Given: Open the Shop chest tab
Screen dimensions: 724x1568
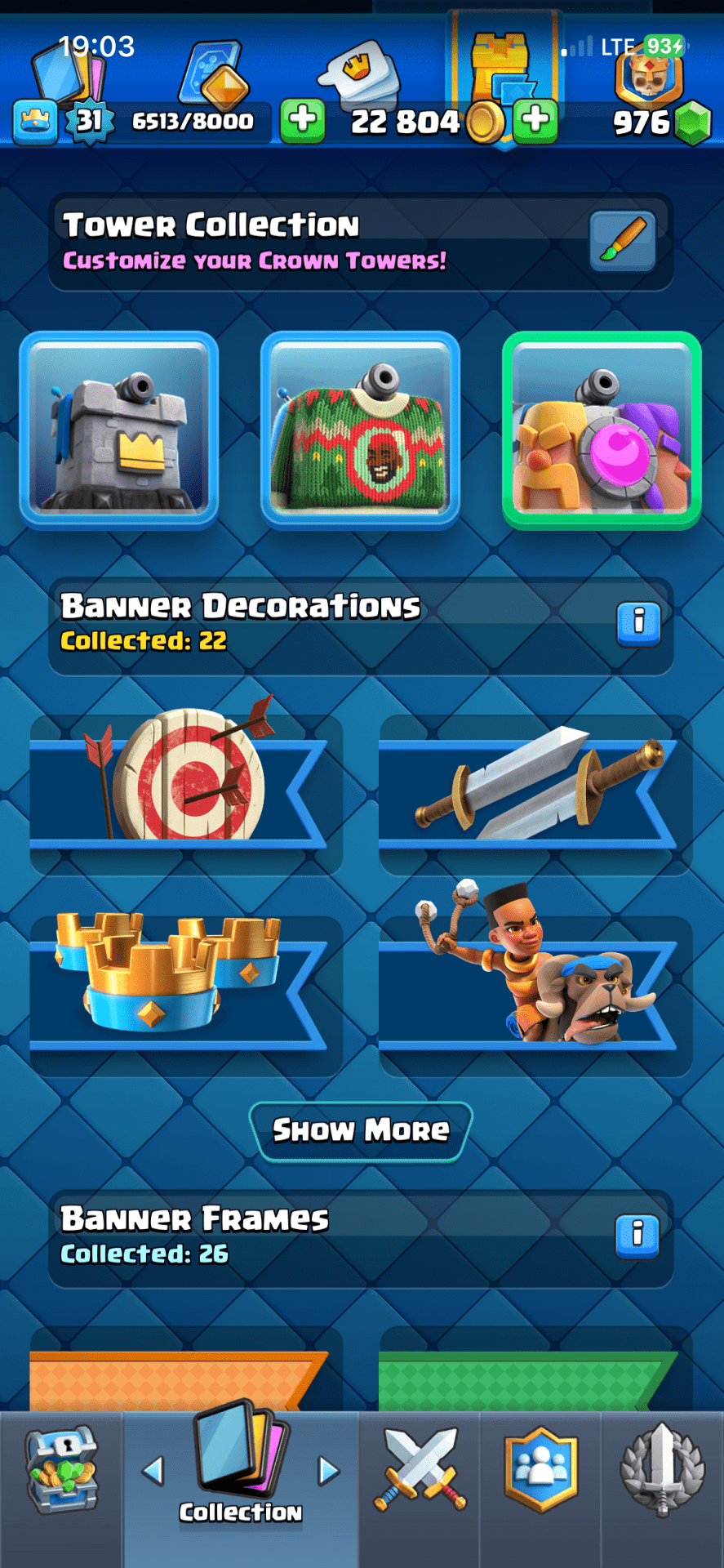Looking at the screenshot, I should coord(61,1472).
